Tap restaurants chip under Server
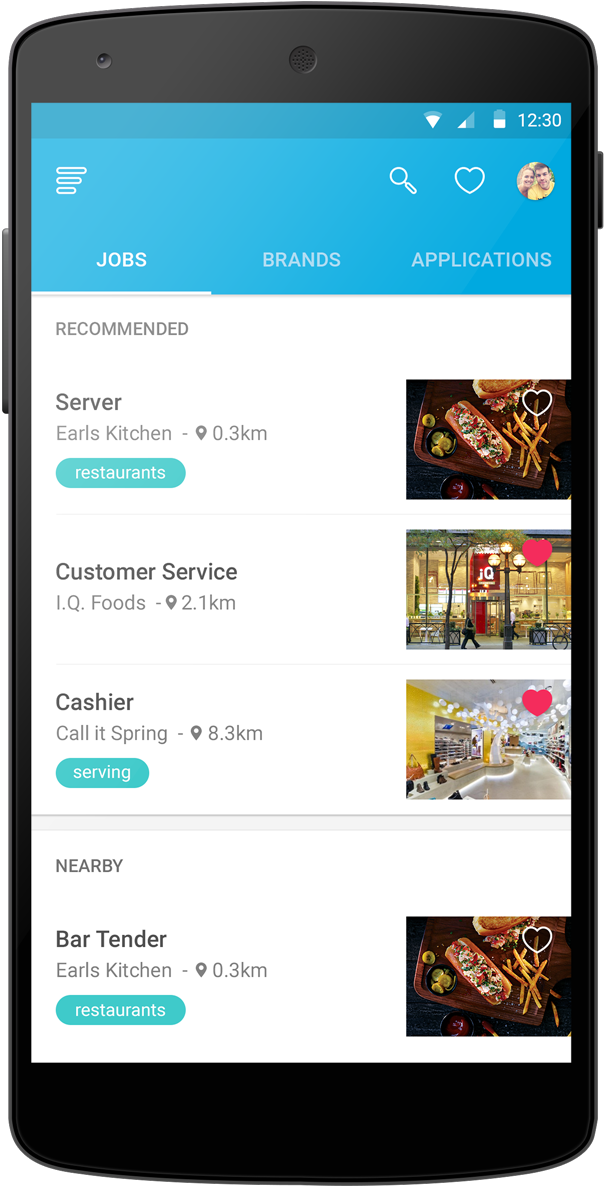The width and height of the screenshot is (604, 1189). pyautogui.click(x=120, y=473)
